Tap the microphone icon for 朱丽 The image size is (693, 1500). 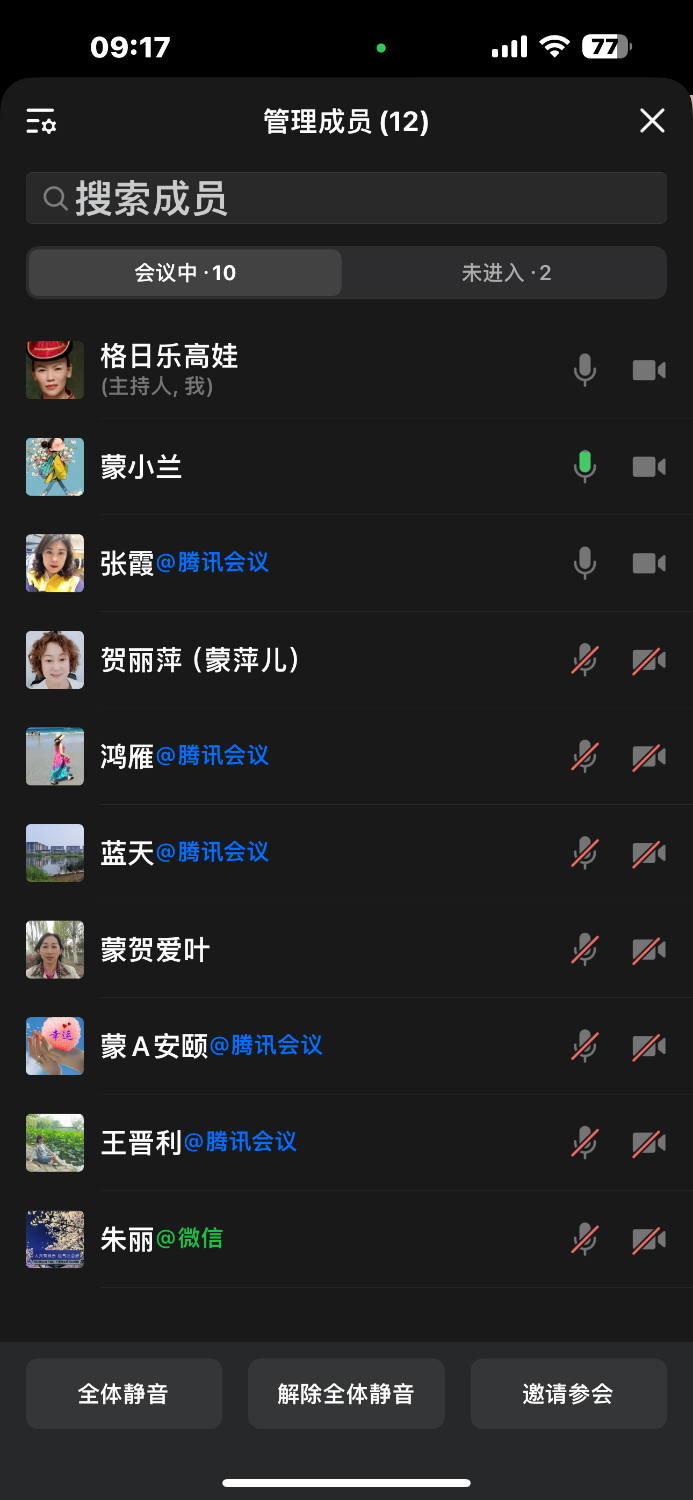coord(585,1239)
